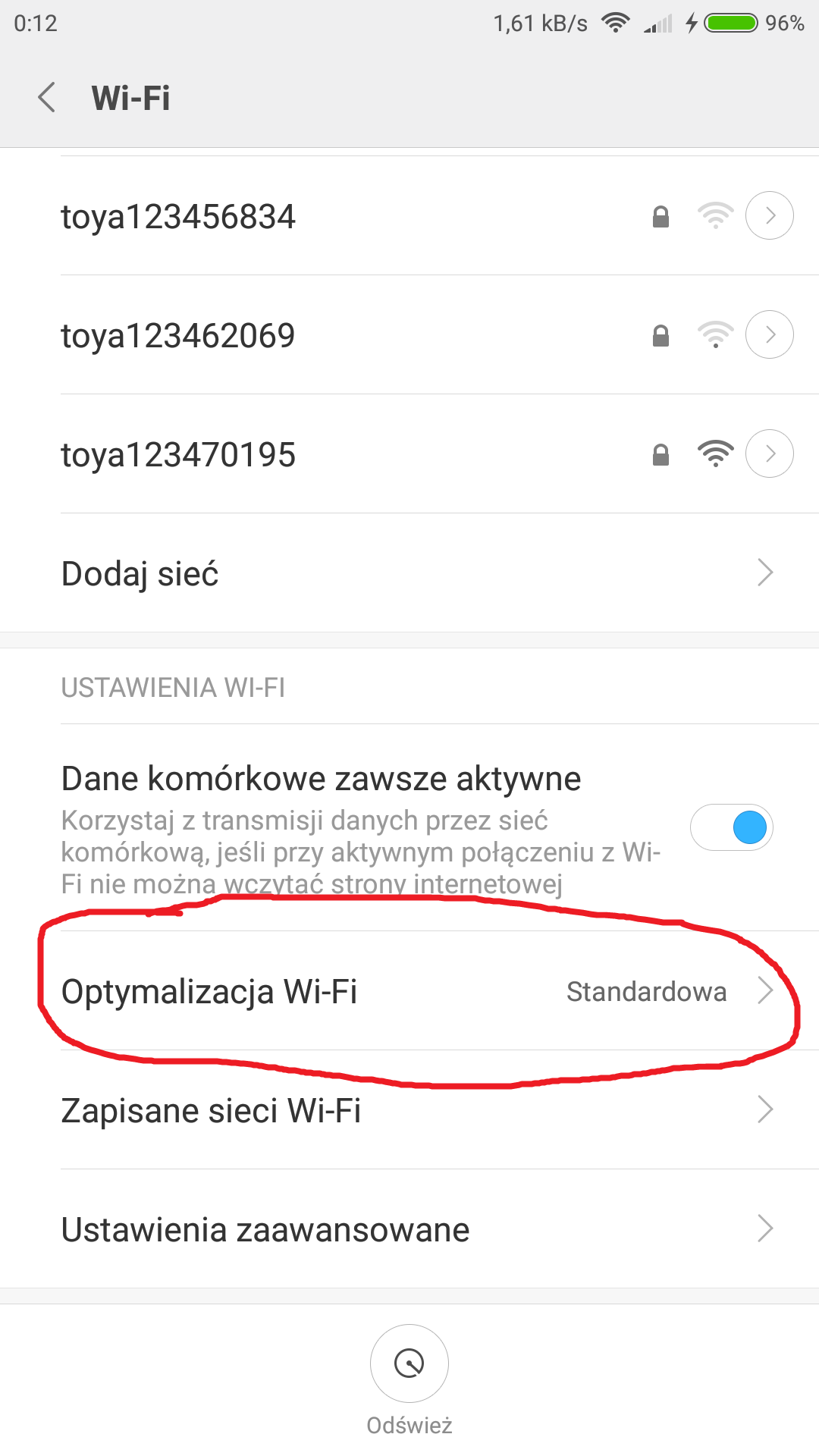Choose the toya123470195 network
The image size is (819, 1456).
pyautogui.click(x=178, y=455)
